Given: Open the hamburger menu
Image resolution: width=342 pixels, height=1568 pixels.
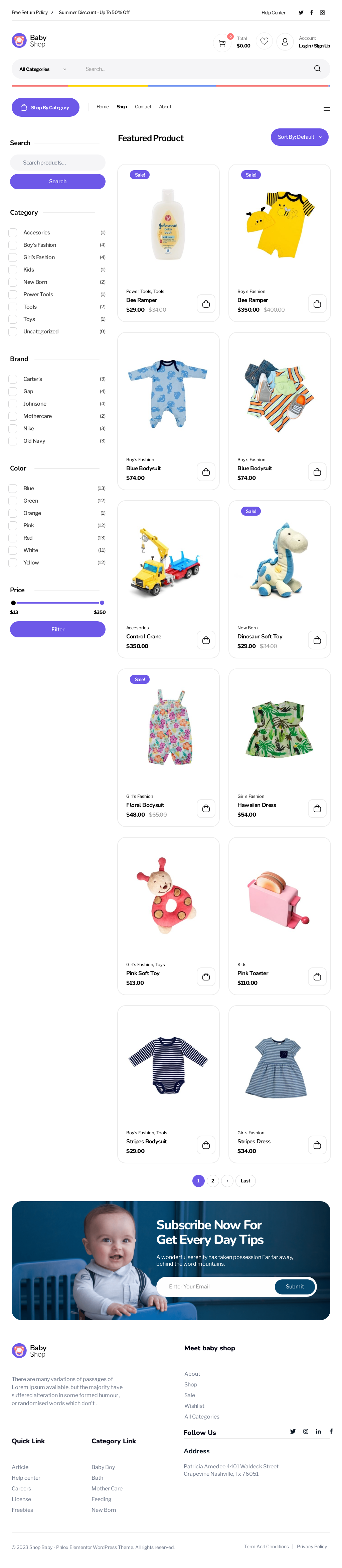Looking at the screenshot, I should coord(327,107).
